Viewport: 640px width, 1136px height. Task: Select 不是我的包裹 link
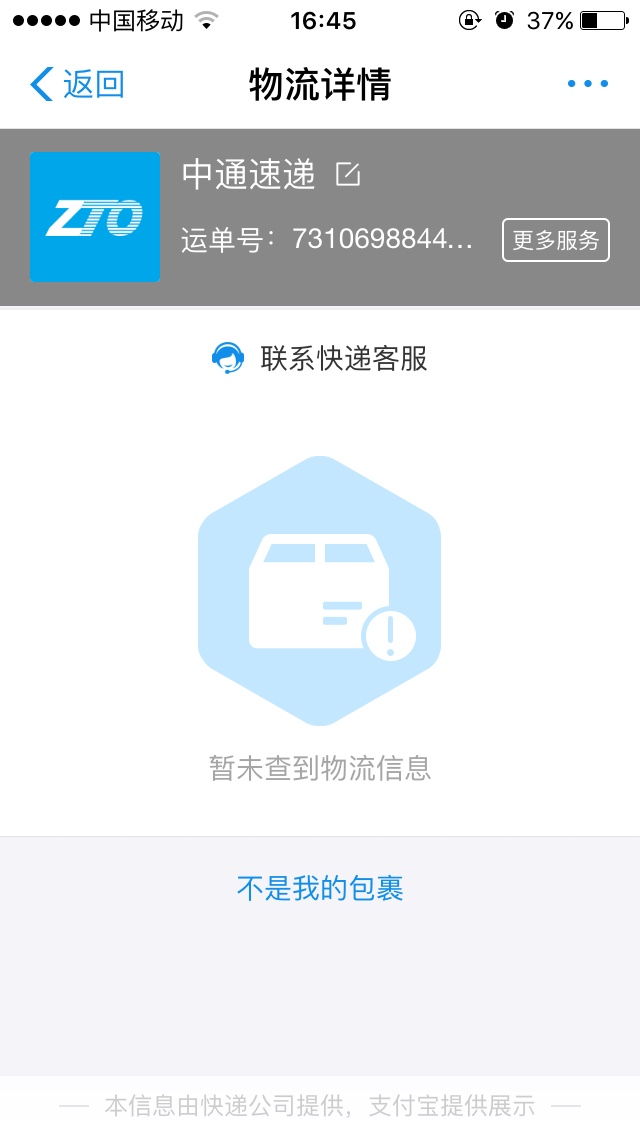(320, 888)
